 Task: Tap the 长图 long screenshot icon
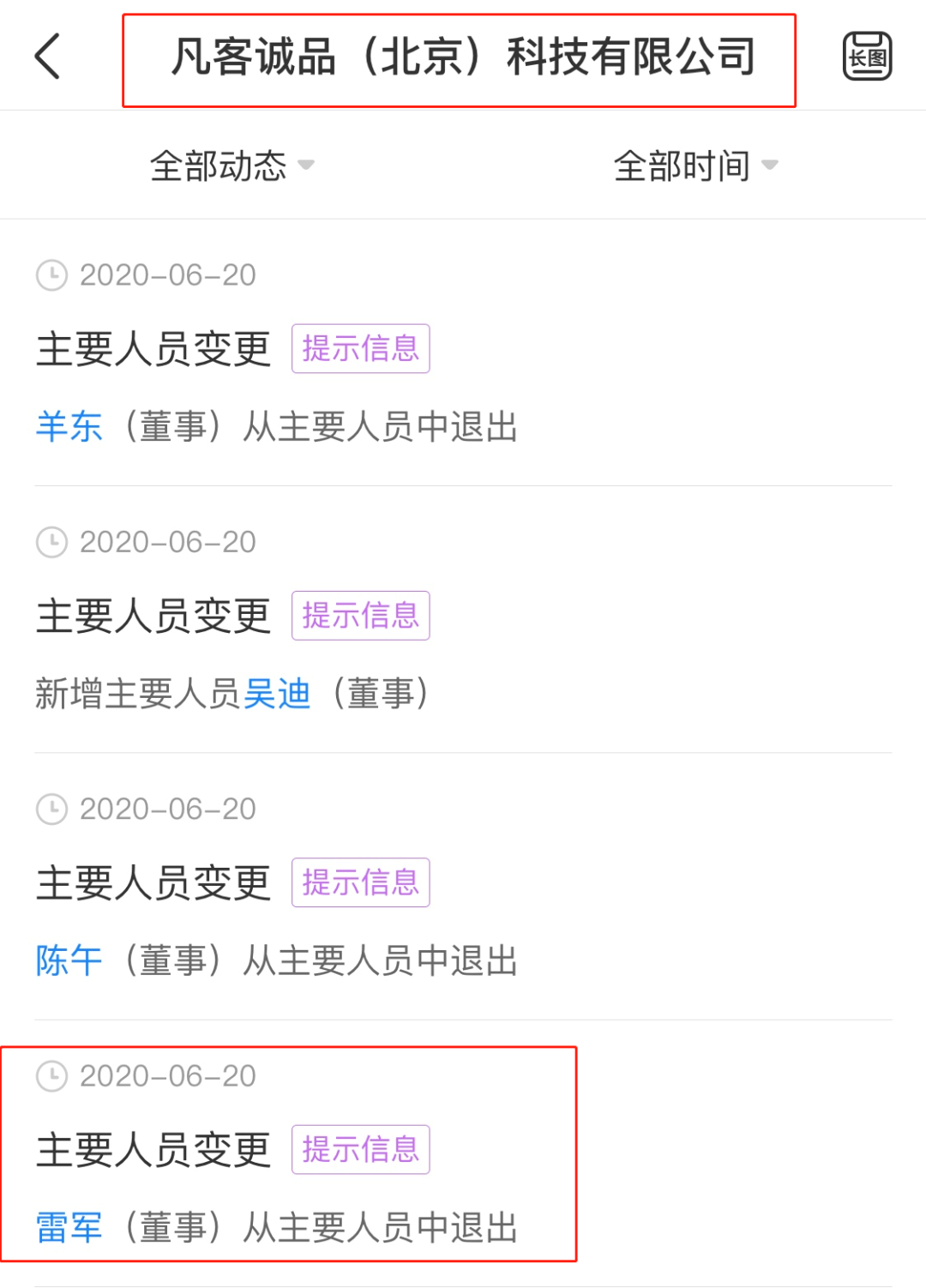coord(867,57)
